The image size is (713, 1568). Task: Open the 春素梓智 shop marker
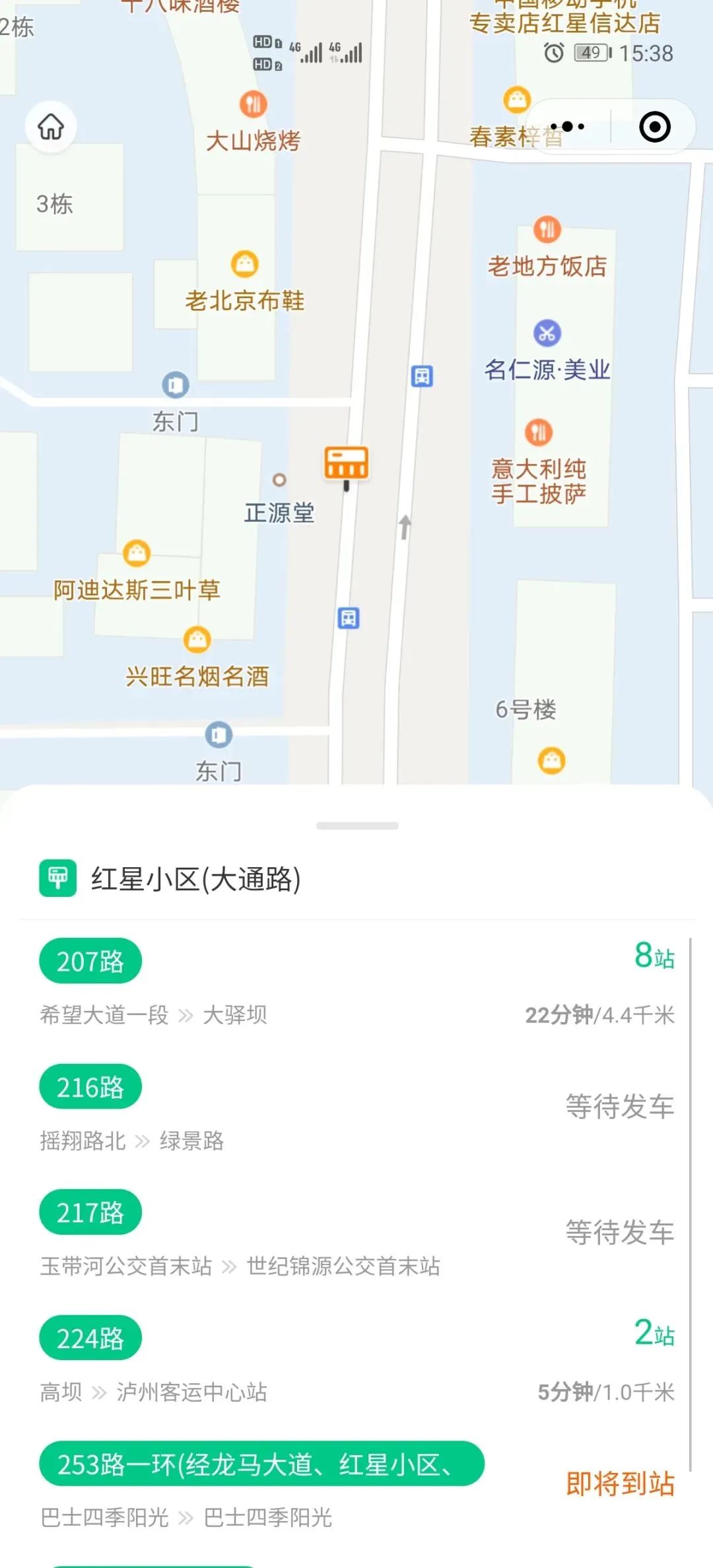(x=516, y=100)
